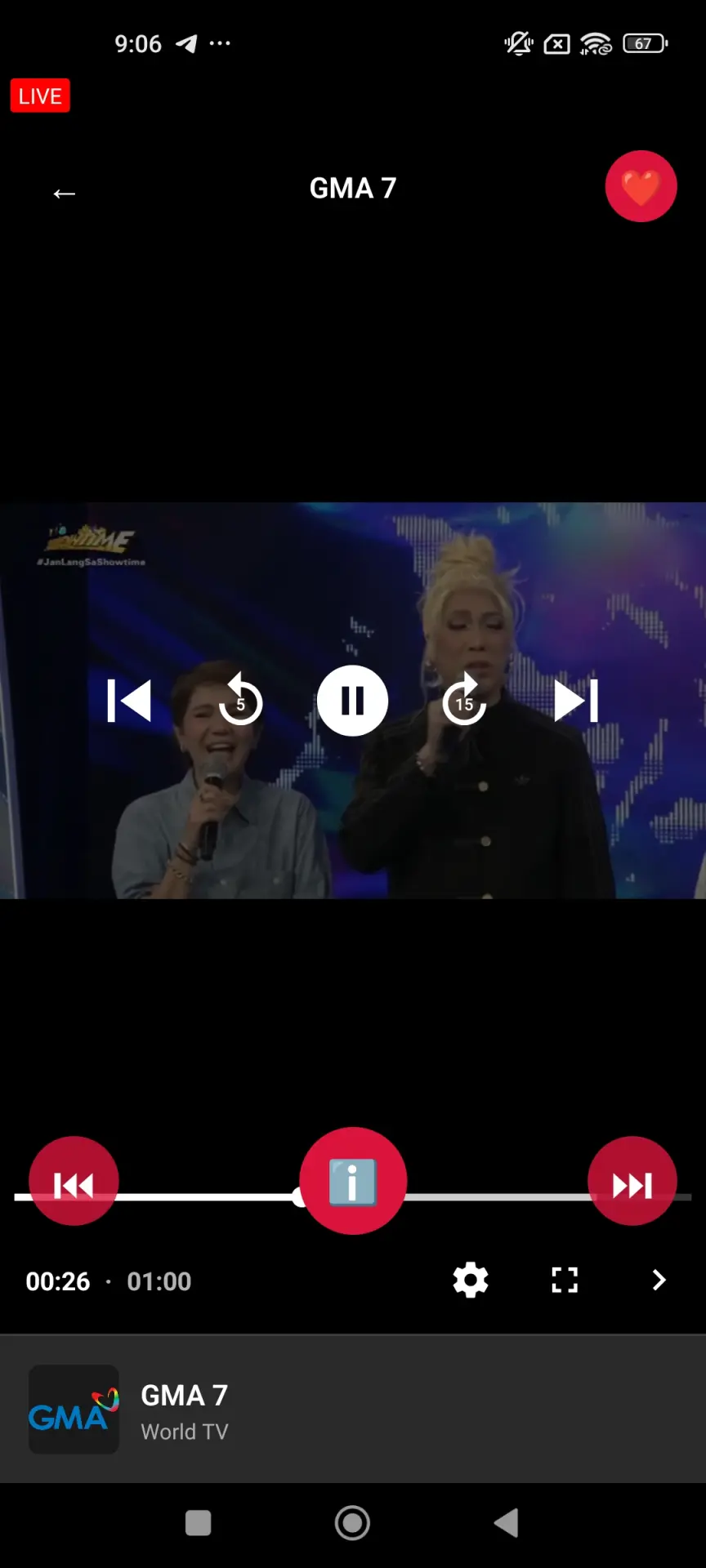Open the red info button
The image size is (706, 1568).
click(x=353, y=1181)
